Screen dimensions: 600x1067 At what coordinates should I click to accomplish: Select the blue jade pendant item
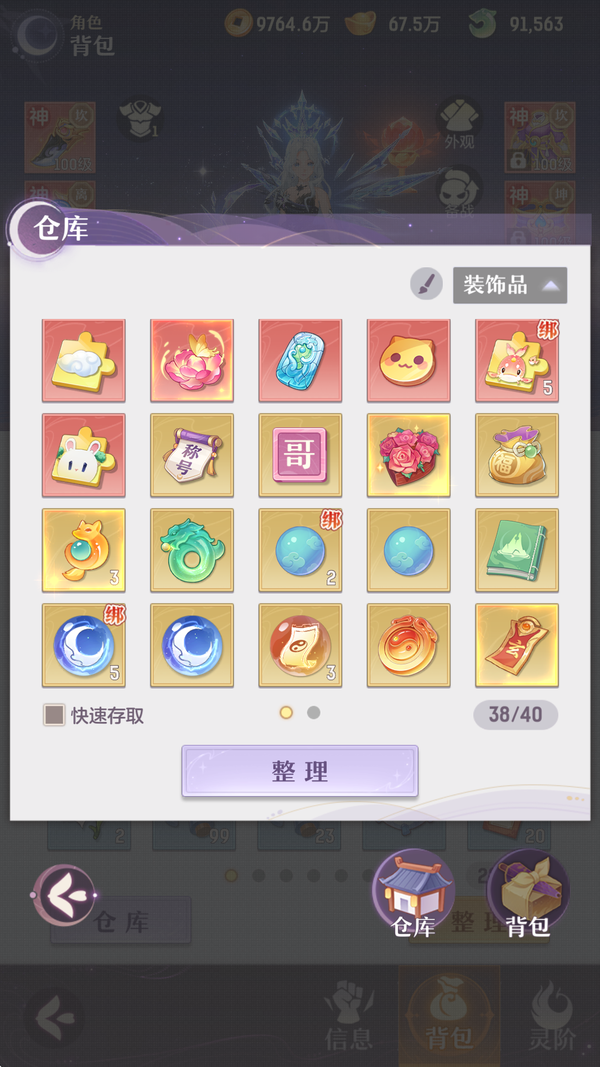[300, 361]
